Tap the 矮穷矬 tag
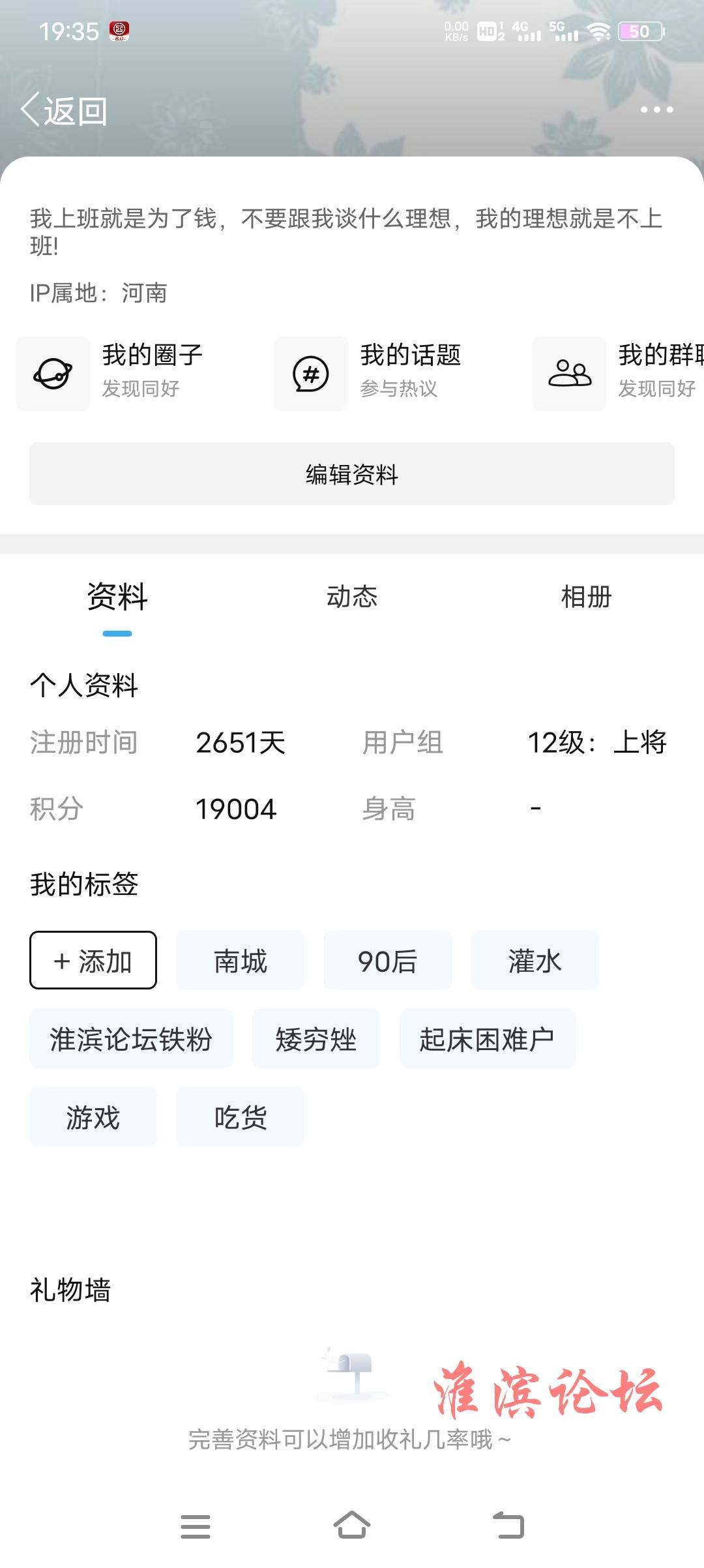This screenshot has height=1568, width=704. click(316, 1038)
